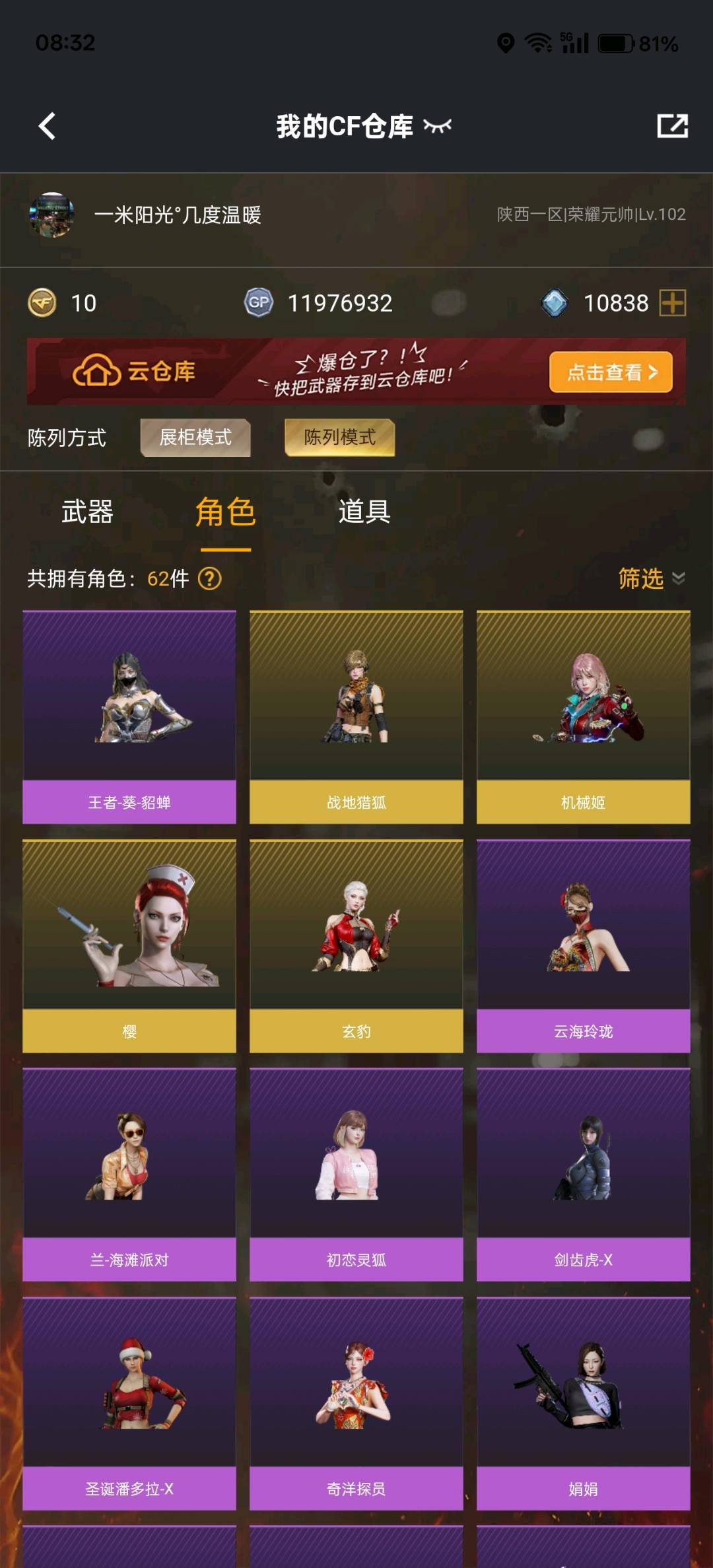Tap the question mark help icon next to 62件
This screenshot has height=1568, width=713.
(x=210, y=579)
